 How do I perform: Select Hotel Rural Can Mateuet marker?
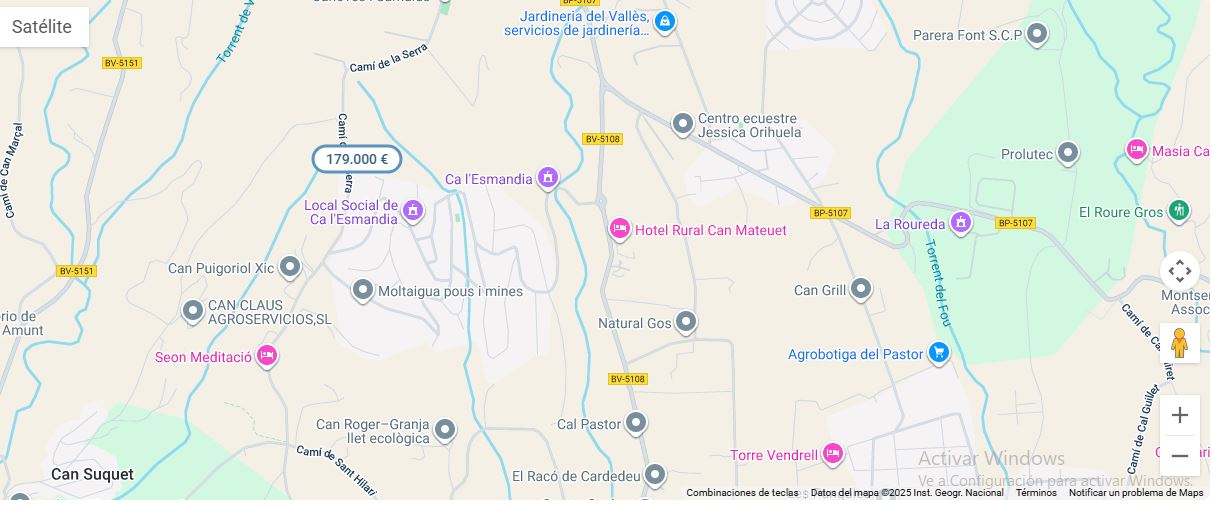[x=620, y=230]
